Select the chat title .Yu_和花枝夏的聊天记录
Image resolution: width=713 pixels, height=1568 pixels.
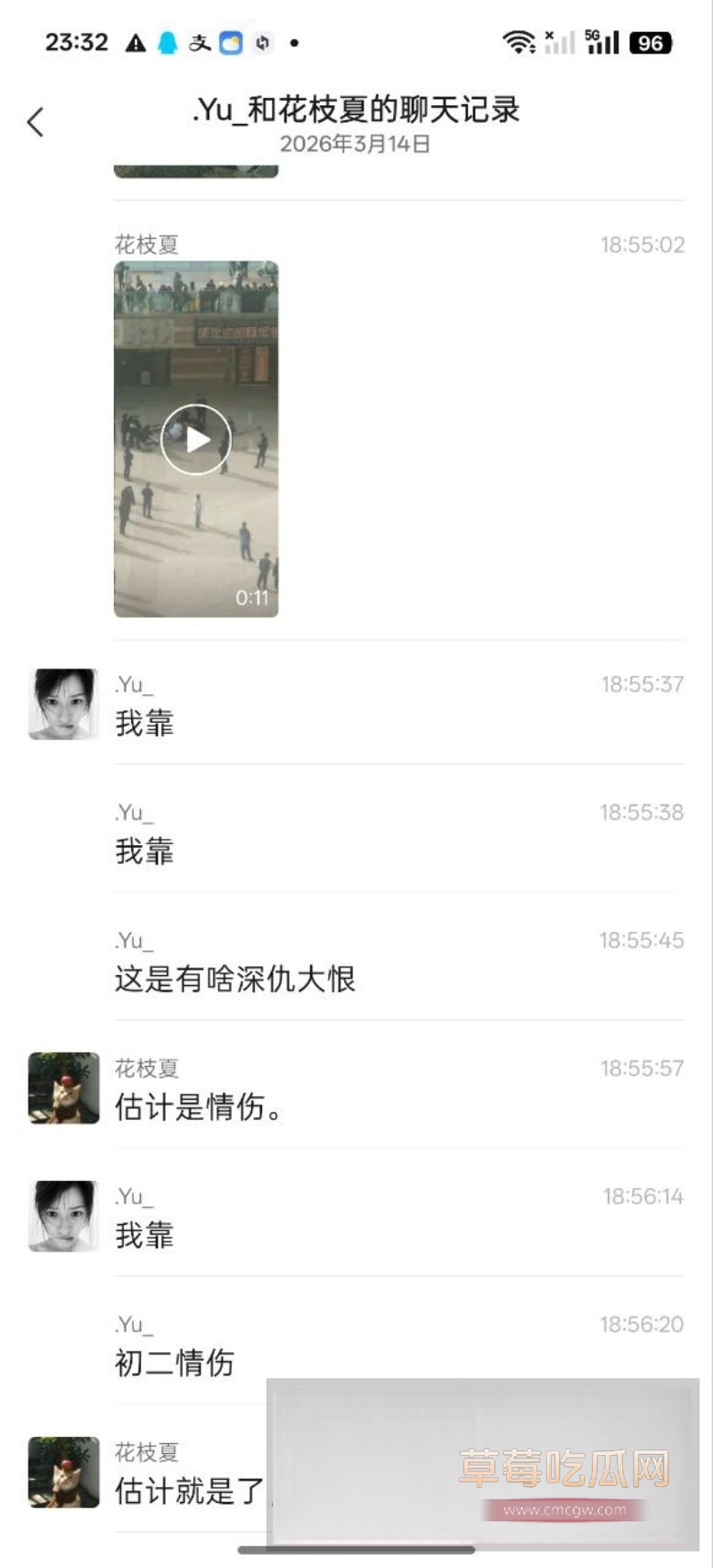pos(356,110)
